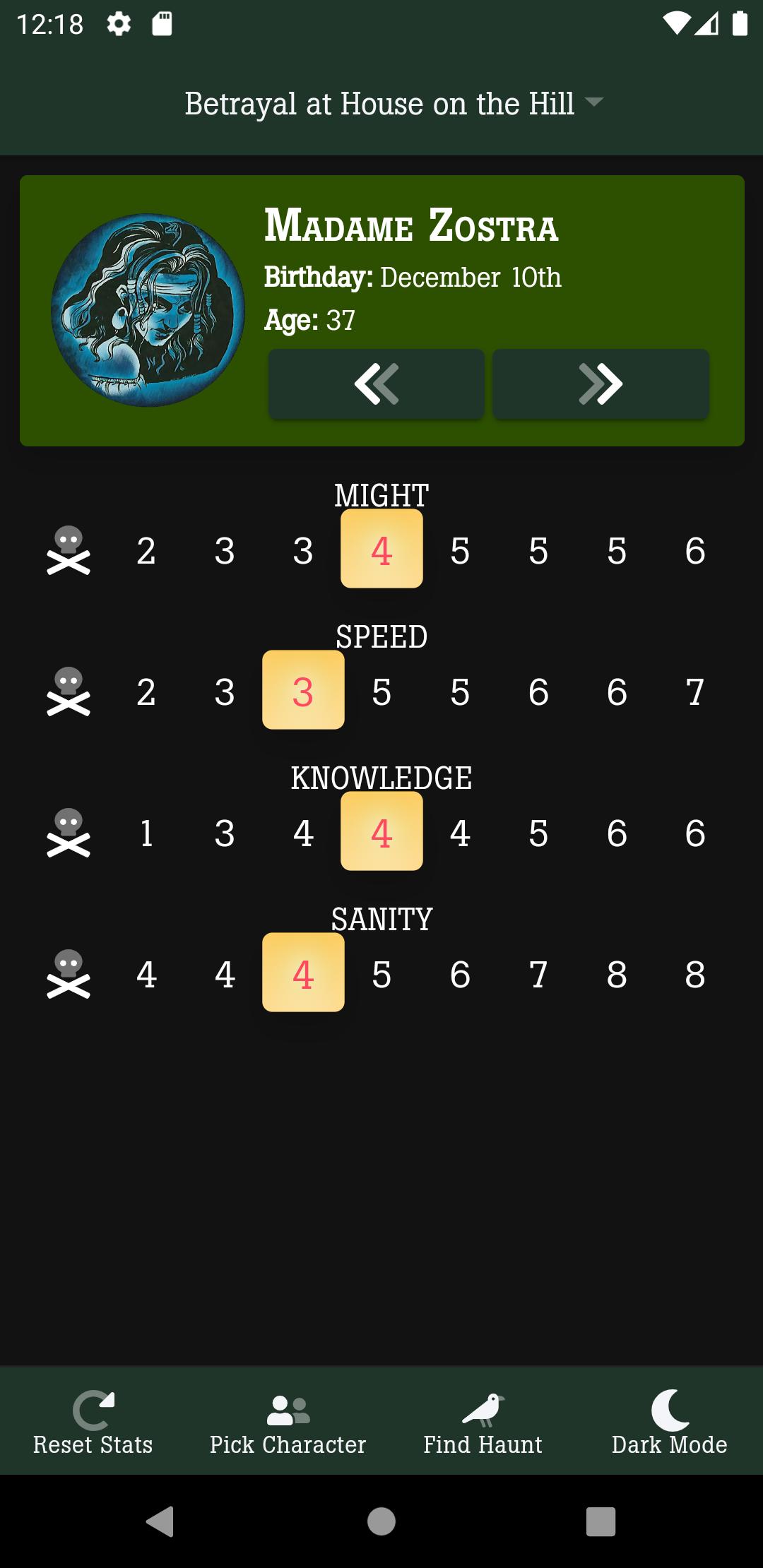Screen dimensions: 763x1568
Task: Advance to the next character
Action: (x=601, y=384)
